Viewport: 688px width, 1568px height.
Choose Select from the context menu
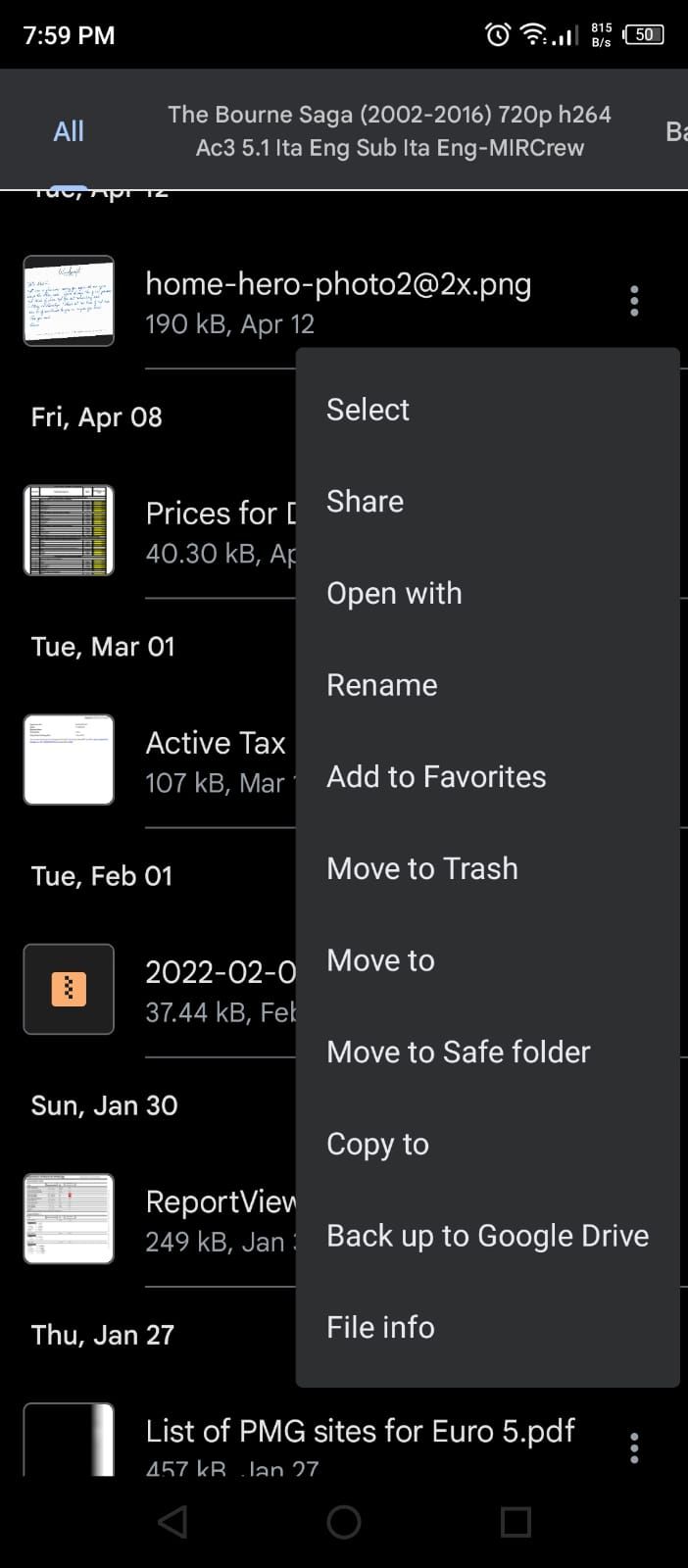[x=369, y=410]
